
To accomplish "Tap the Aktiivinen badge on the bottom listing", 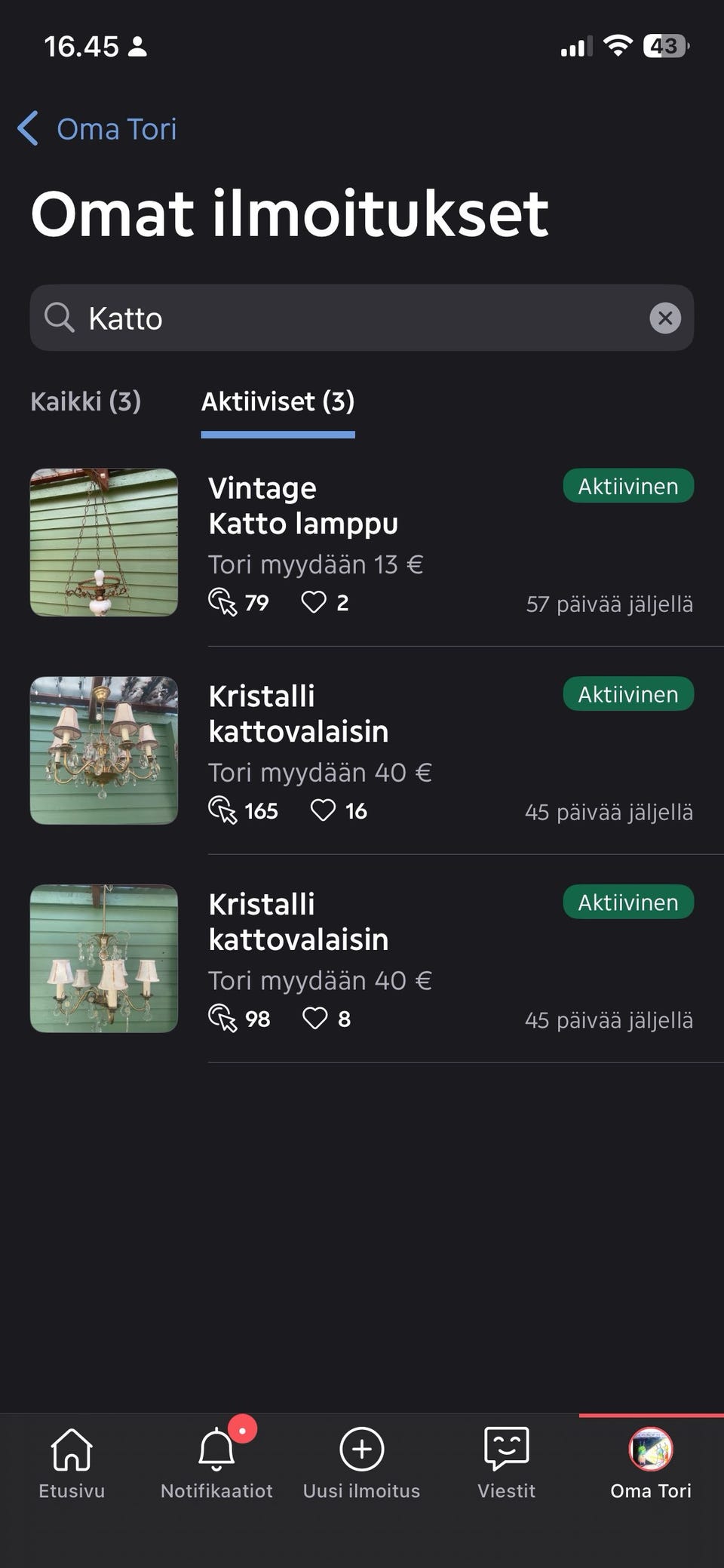I will point(628,902).
